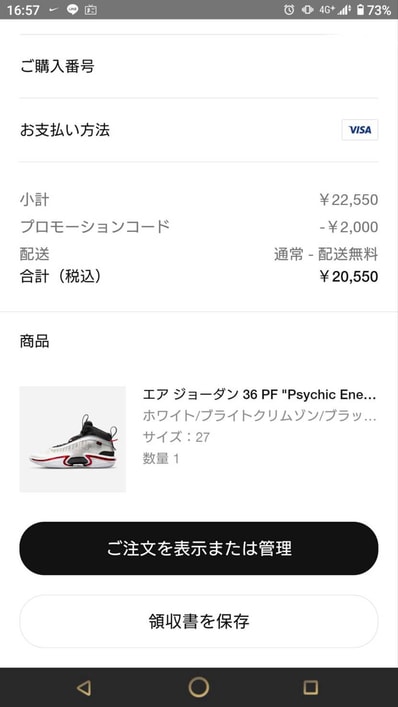Tap ご注文を表示または管理 button
The width and height of the screenshot is (398, 707).
pyautogui.click(x=199, y=548)
